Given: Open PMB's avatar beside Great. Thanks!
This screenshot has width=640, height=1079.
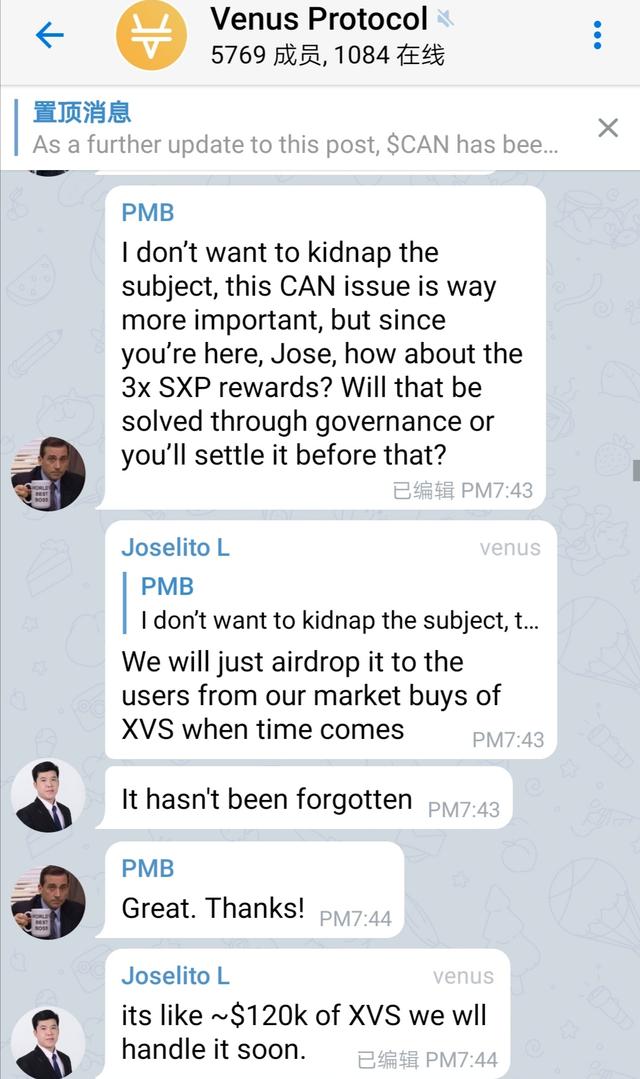Looking at the screenshot, I should [48, 902].
